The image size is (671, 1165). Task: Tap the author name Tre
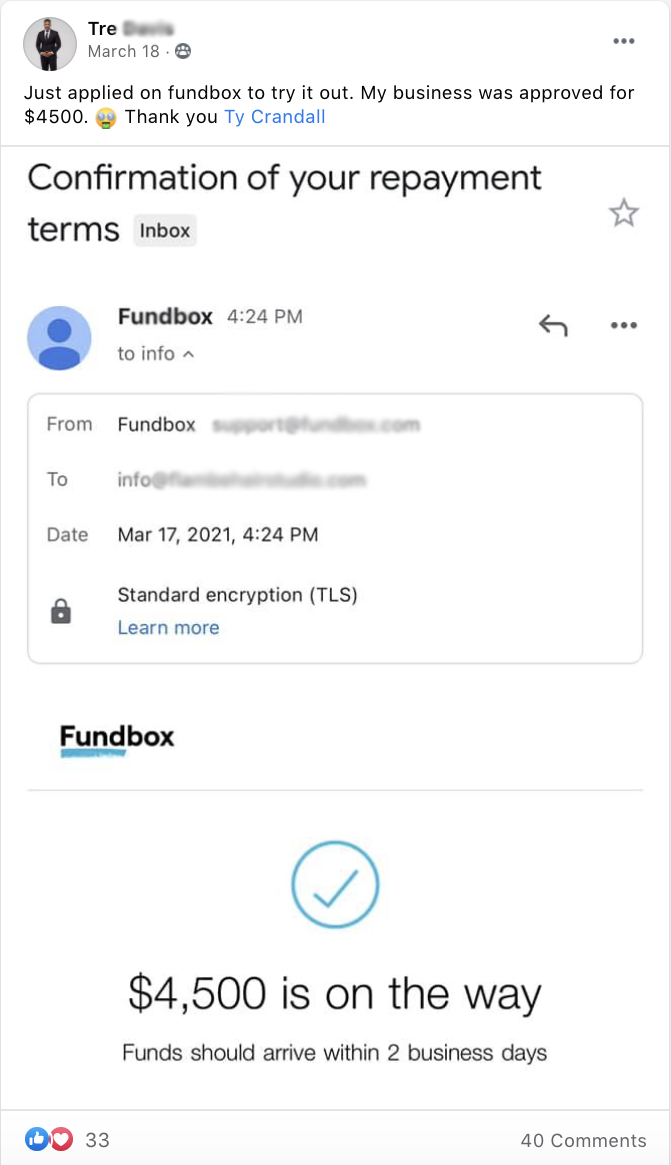pyautogui.click(x=102, y=29)
